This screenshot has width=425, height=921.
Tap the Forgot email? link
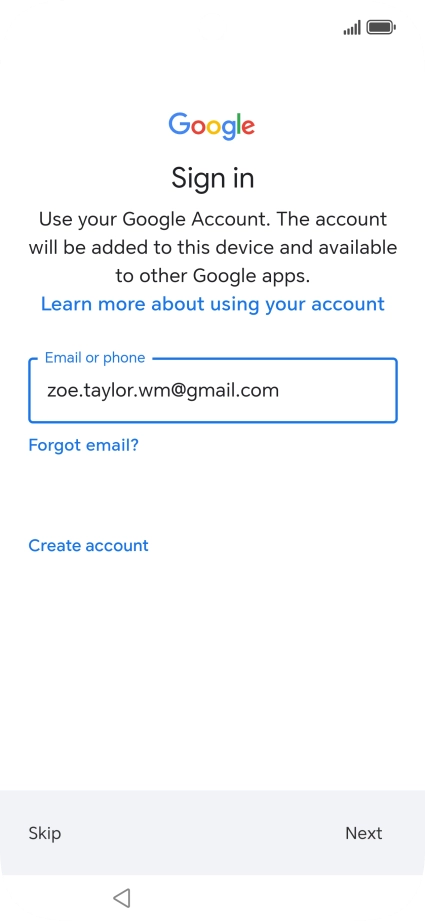83,445
